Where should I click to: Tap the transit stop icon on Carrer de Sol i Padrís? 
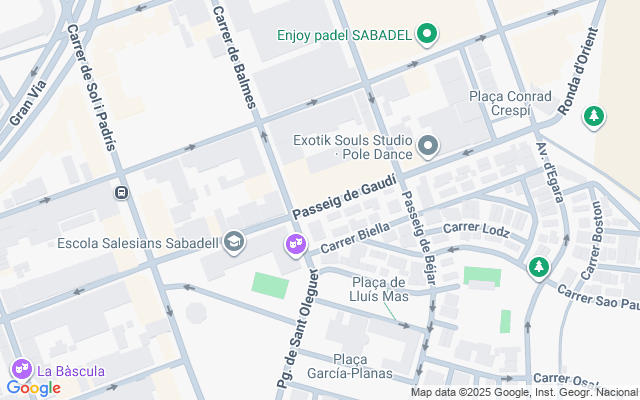click(x=122, y=192)
